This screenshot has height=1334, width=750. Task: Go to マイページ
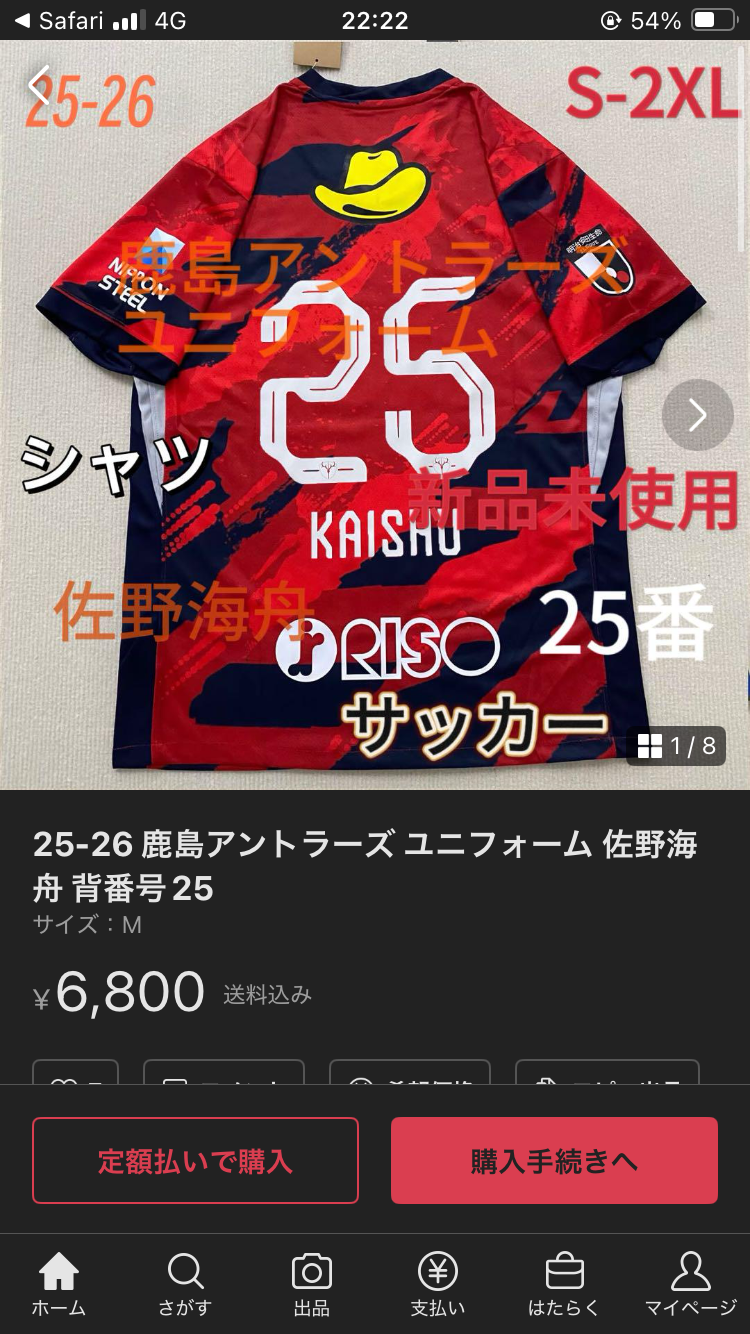click(690, 1284)
